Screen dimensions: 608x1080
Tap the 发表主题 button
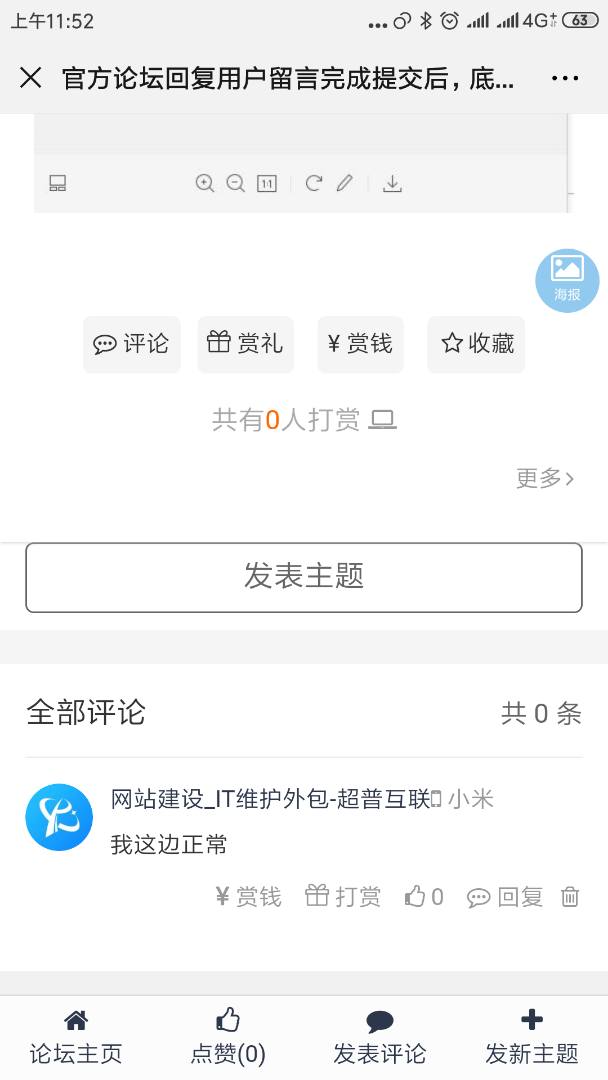pos(303,577)
